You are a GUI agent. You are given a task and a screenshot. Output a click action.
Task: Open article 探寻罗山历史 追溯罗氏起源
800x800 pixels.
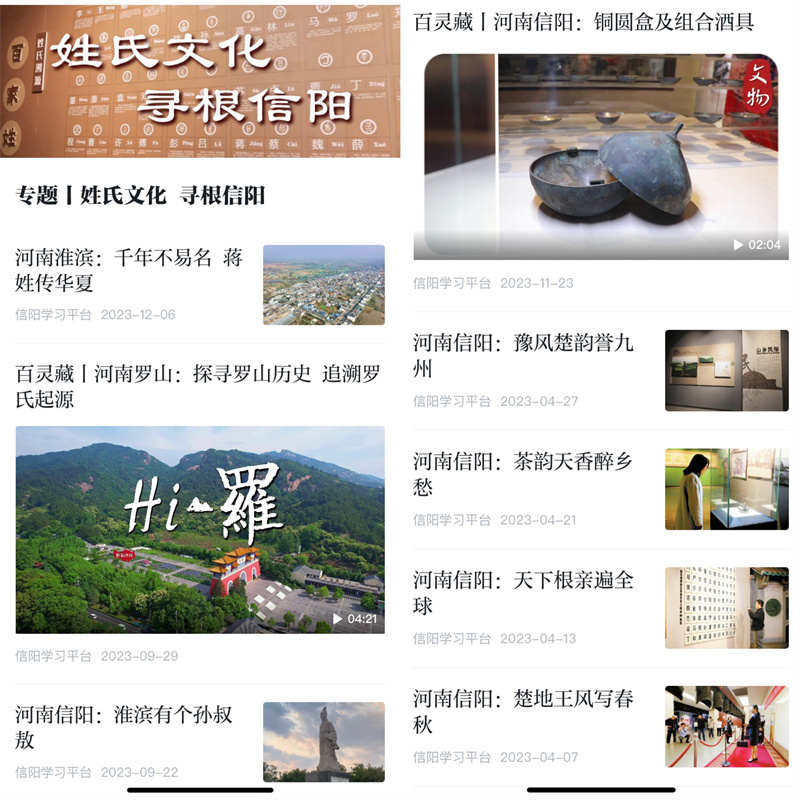(x=198, y=387)
